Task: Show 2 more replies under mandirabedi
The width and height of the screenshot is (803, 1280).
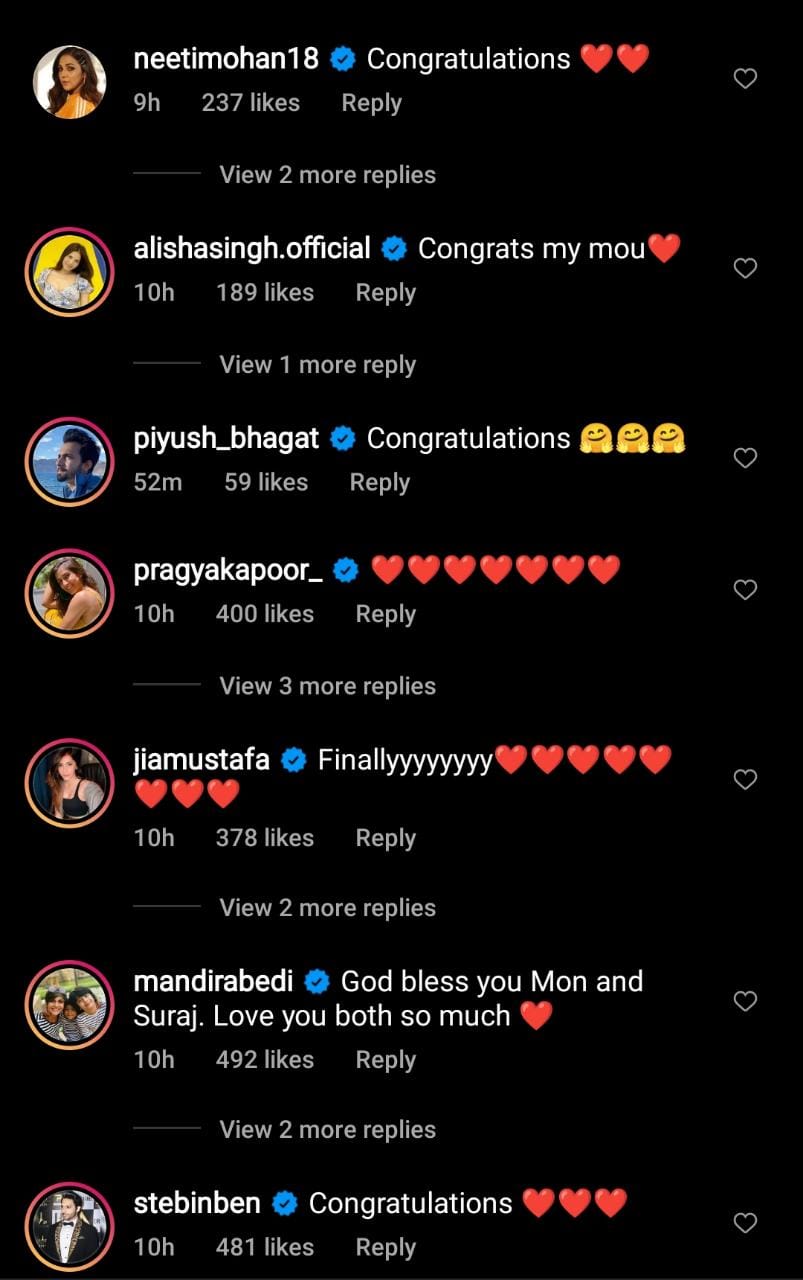Action: pos(327,1130)
